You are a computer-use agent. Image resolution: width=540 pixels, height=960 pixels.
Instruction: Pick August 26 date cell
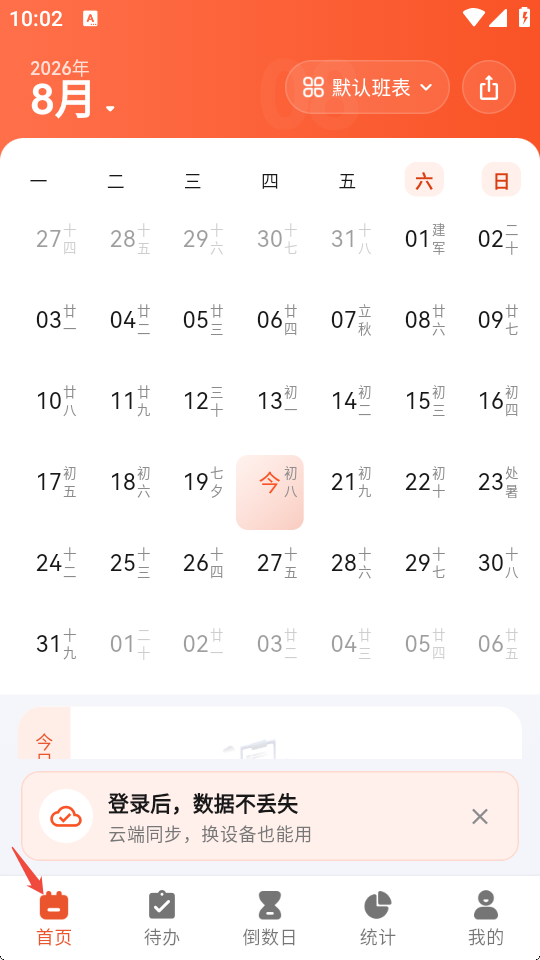(204, 563)
